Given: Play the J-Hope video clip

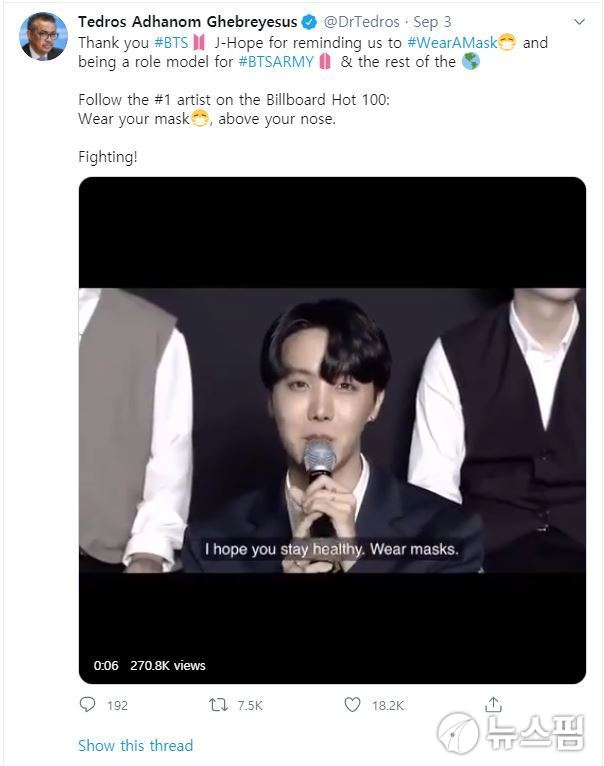Looking at the screenshot, I should point(332,430).
